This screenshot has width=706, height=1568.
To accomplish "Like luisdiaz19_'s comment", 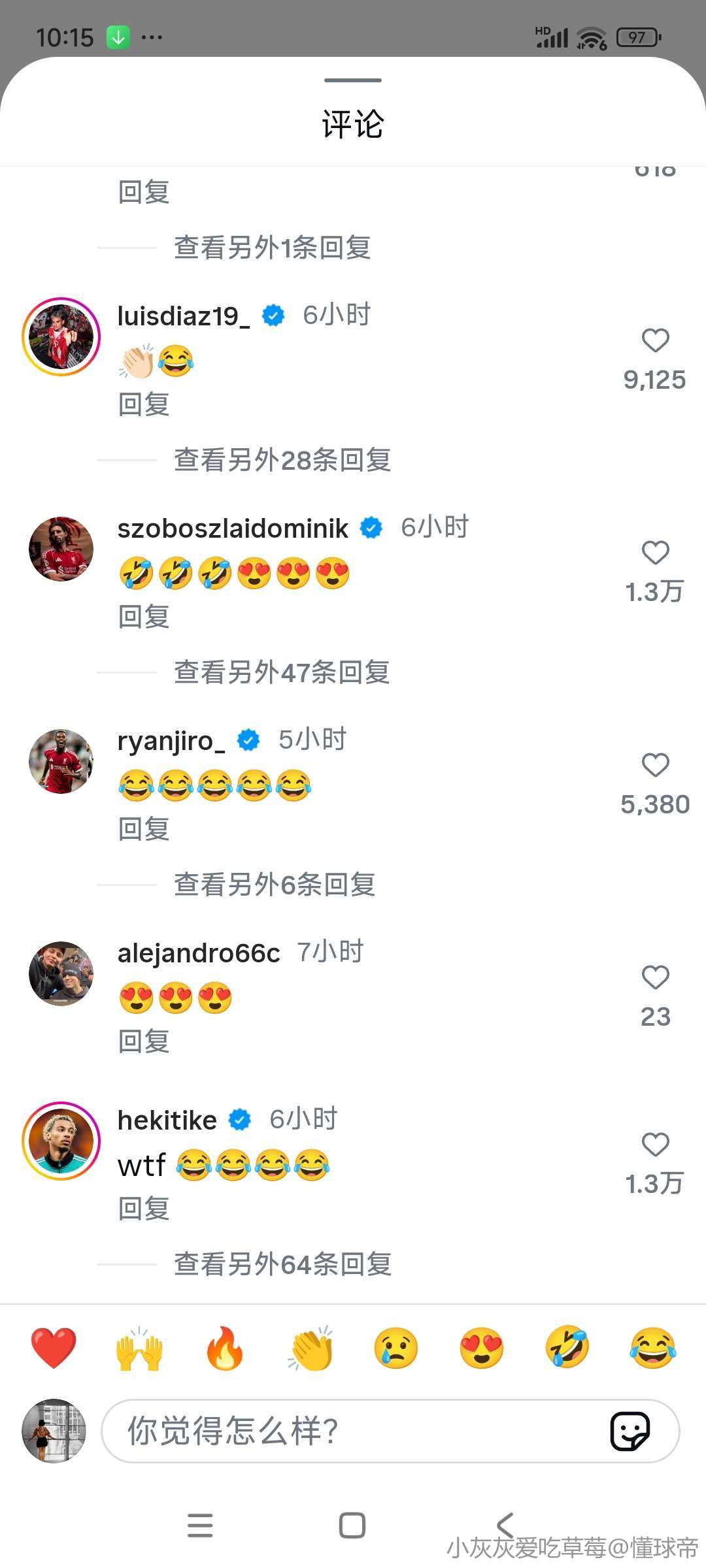I will (x=655, y=340).
